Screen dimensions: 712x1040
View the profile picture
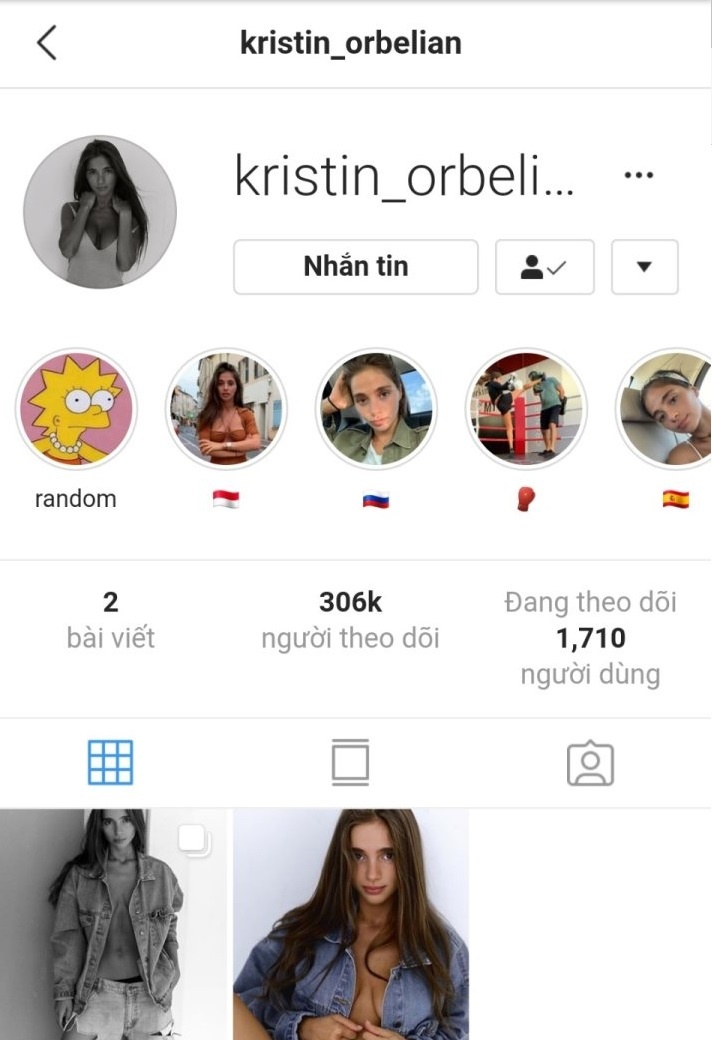[x=100, y=212]
